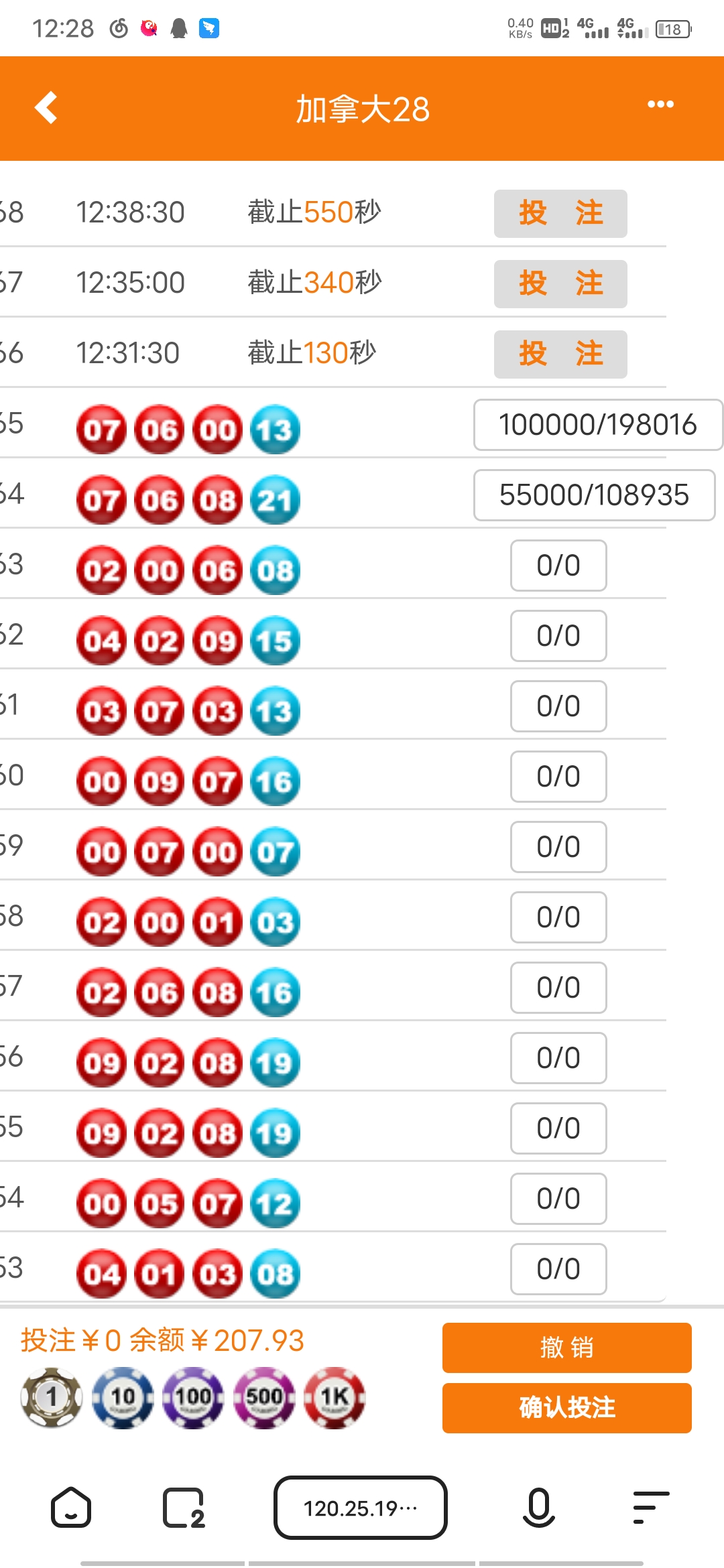Choose the 100 chip
724x1568 pixels.
tap(193, 1397)
